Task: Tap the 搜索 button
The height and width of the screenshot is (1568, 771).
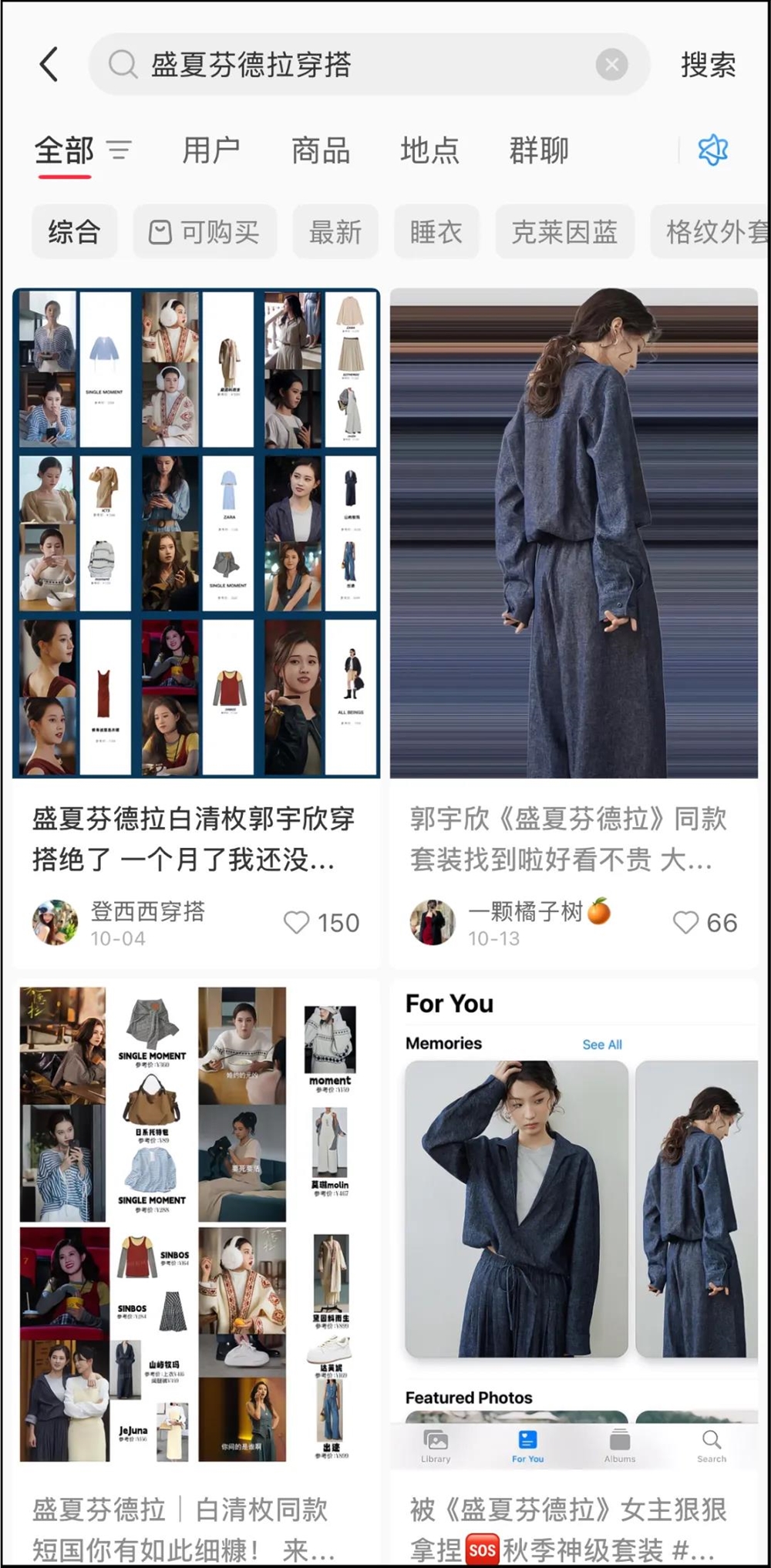Action: 708,65
